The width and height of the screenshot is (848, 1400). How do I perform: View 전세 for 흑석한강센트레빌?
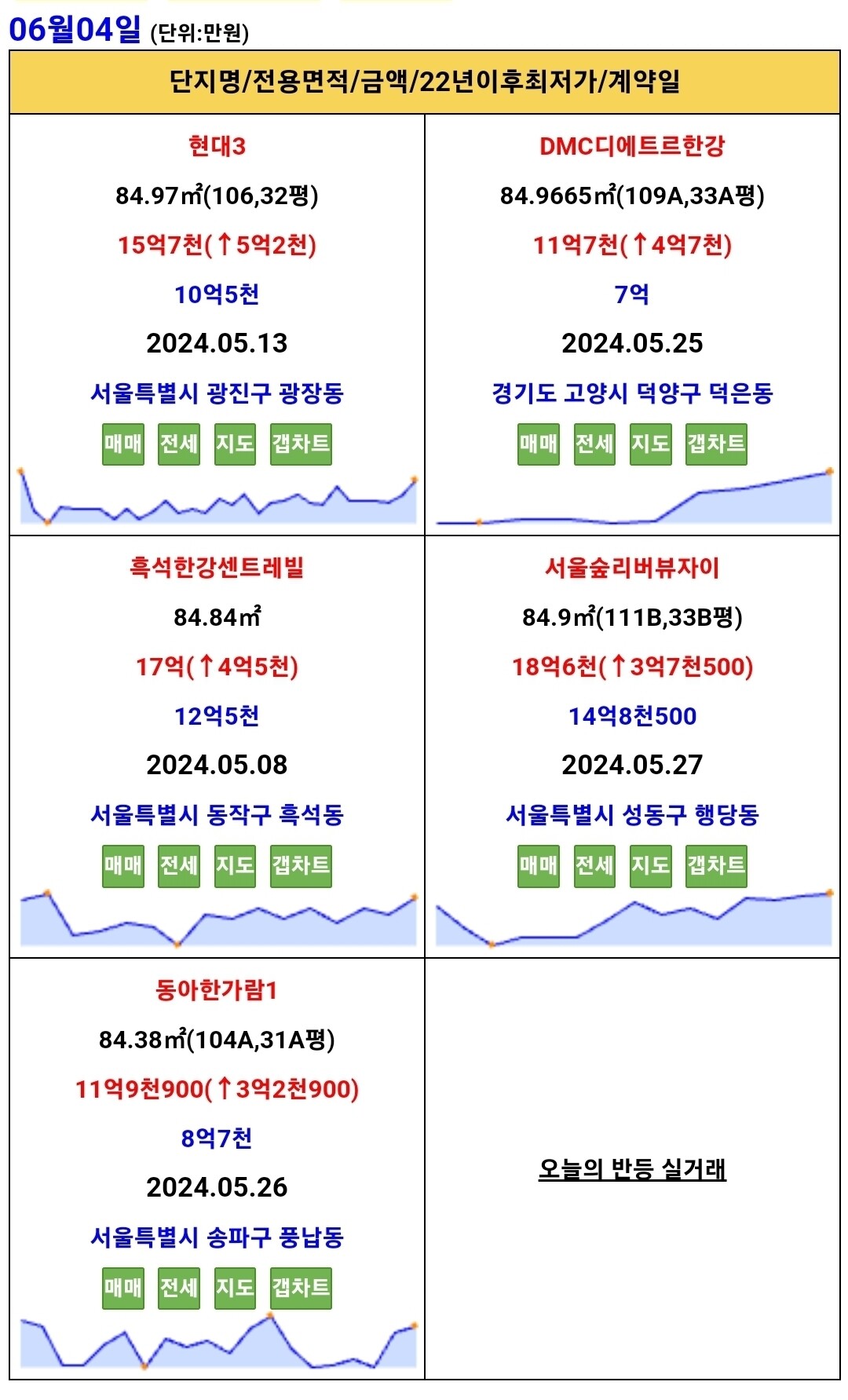(179, 866)
